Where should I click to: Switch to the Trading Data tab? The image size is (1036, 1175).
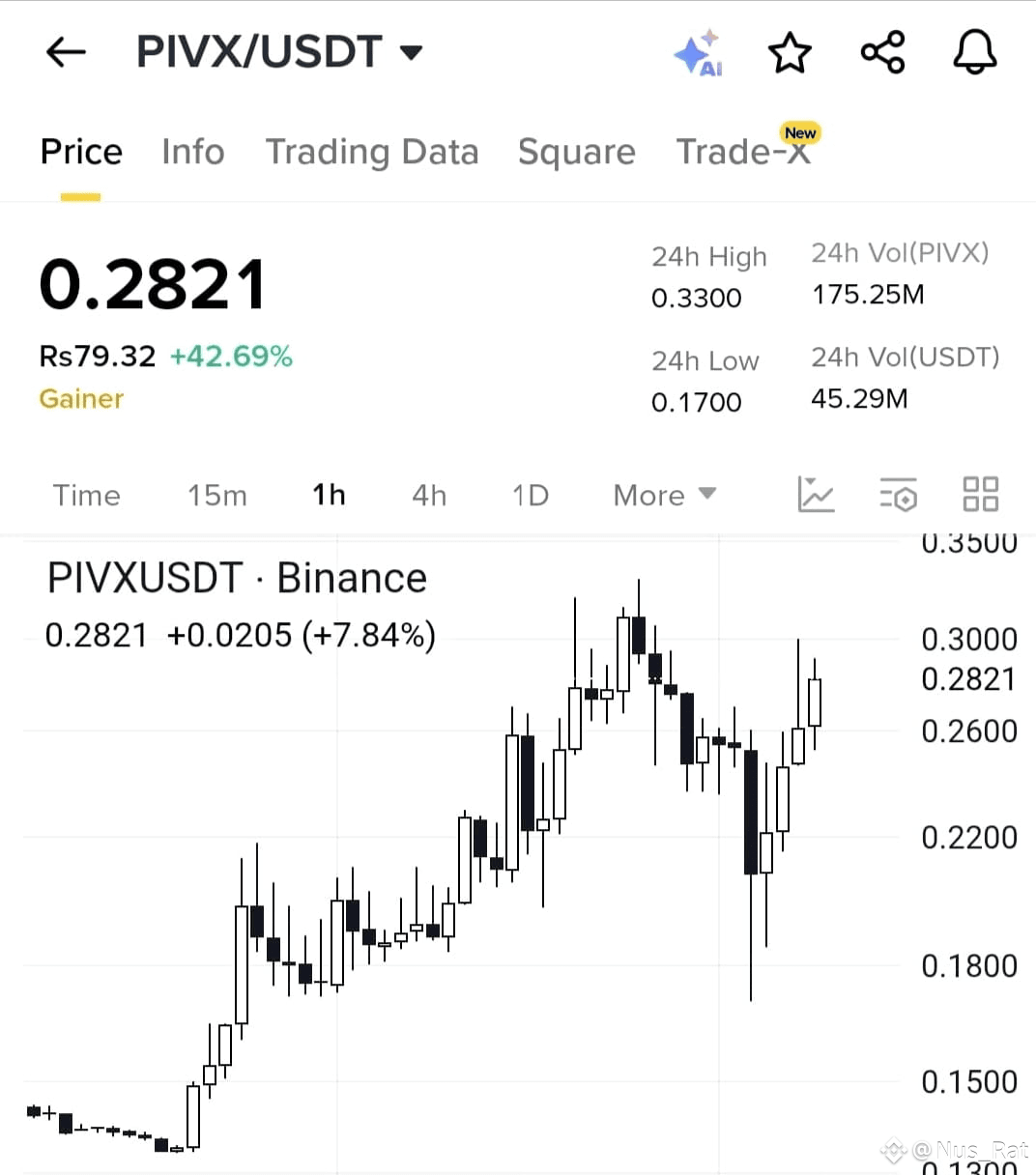pos(372,152)
